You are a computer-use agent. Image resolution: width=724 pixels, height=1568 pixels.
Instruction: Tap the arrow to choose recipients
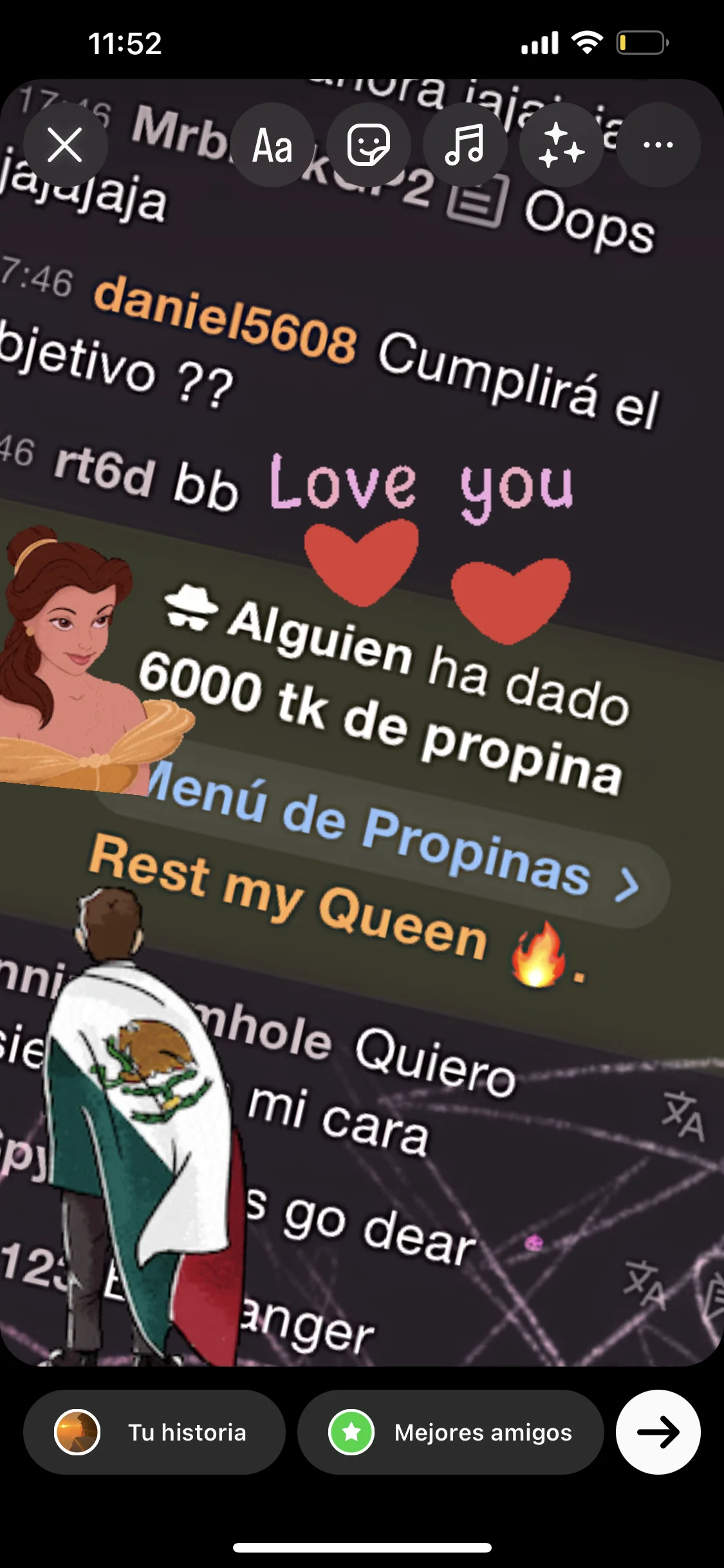(x=658, y=1432)
